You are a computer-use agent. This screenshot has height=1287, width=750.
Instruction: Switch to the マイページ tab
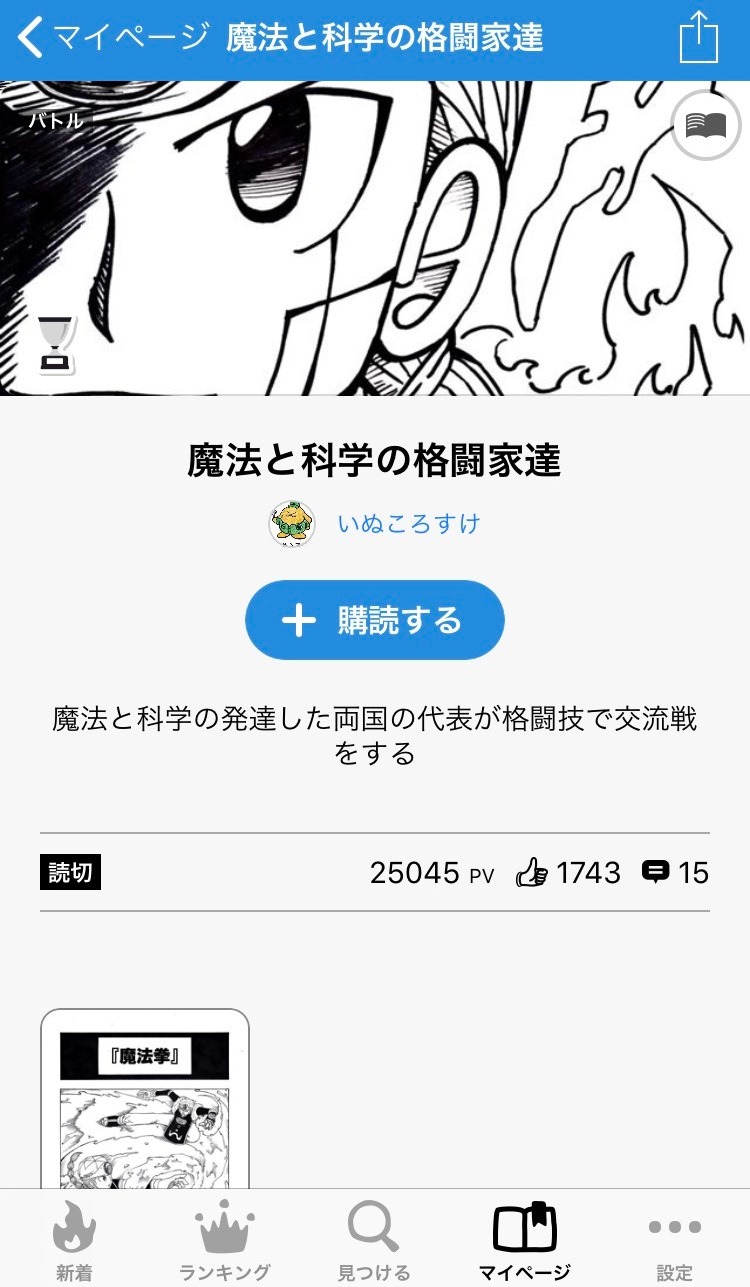(x=524, y=1240)
